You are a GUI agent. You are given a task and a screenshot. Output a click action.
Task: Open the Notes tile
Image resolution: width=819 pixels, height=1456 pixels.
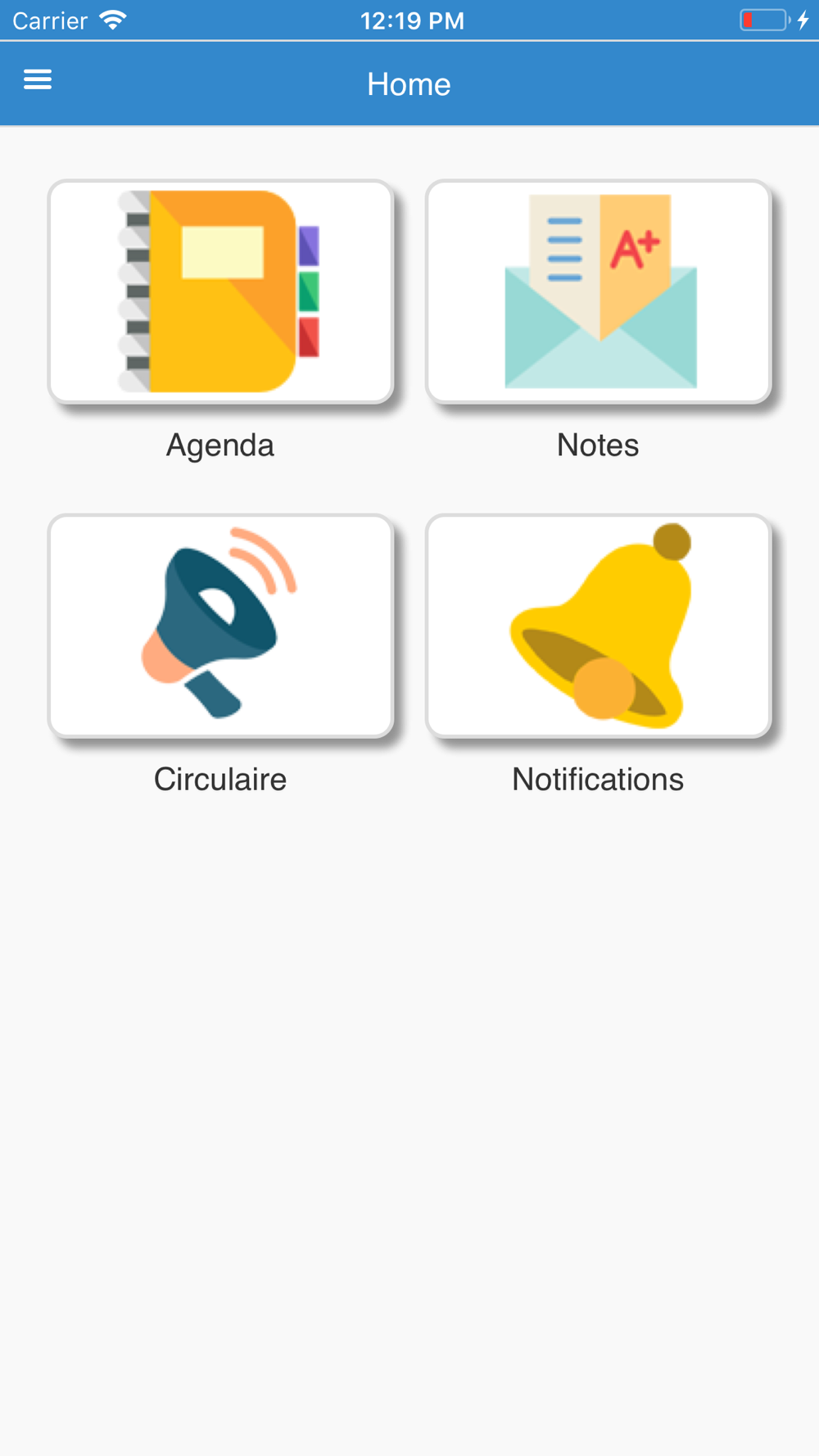[x=599, y=292]
